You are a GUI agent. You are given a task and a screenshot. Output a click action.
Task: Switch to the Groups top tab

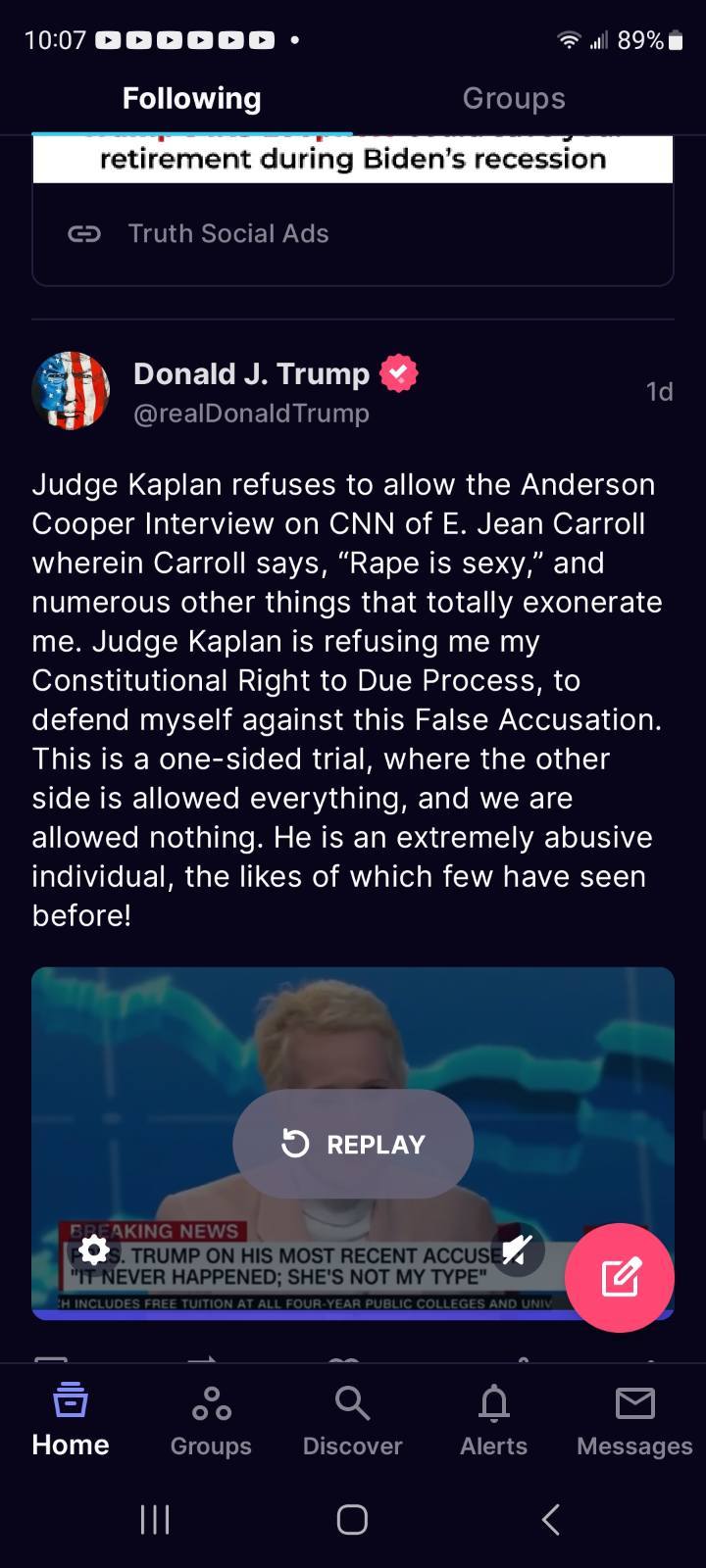click(x=514, y=98)
